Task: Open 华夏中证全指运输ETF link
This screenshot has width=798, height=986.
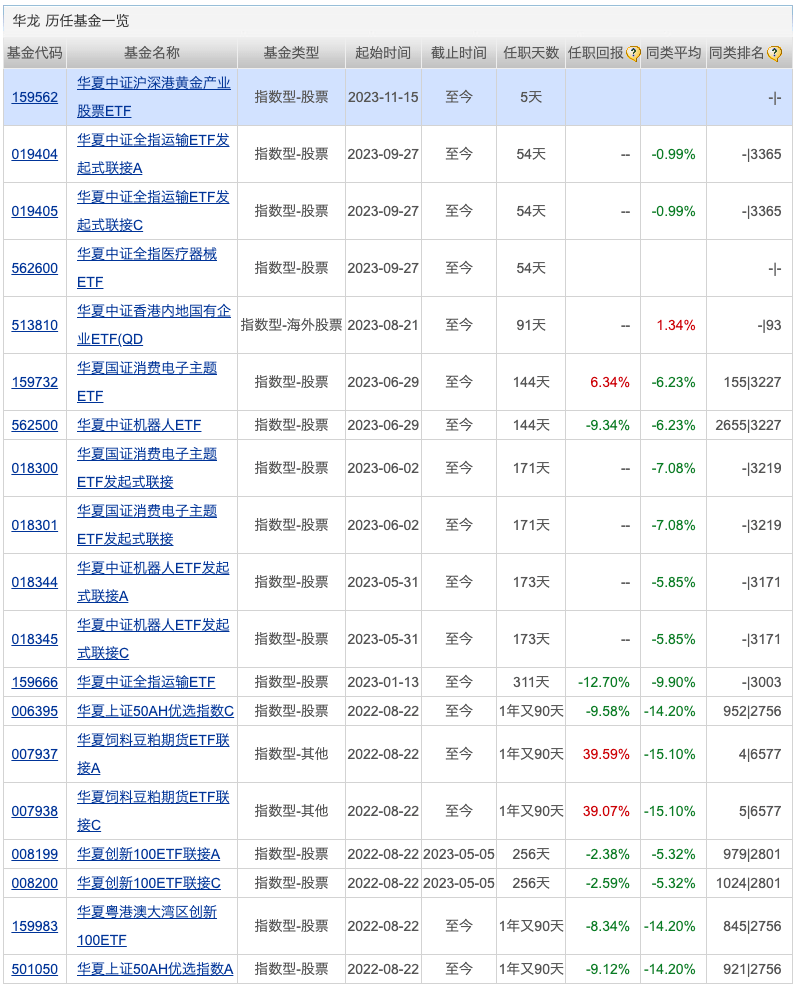Action: 146,682
